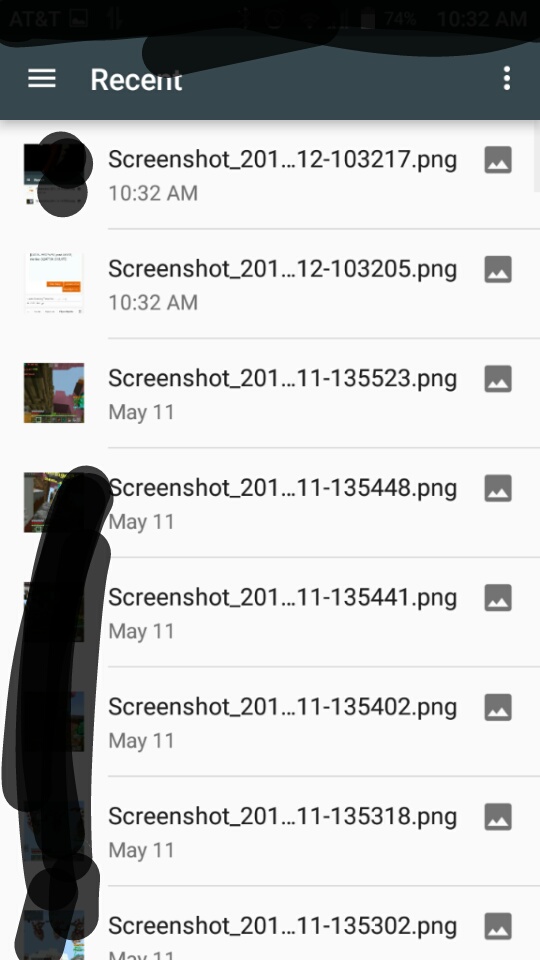Open the navigation drawer menu

pos(42,78)
